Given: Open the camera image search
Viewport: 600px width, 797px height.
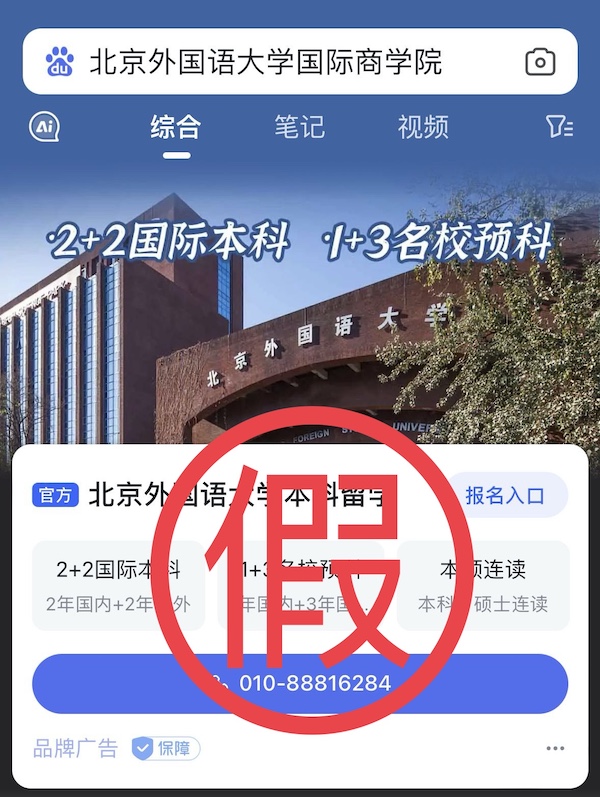Looking at the screenshot, I should [x=540, y=62].
